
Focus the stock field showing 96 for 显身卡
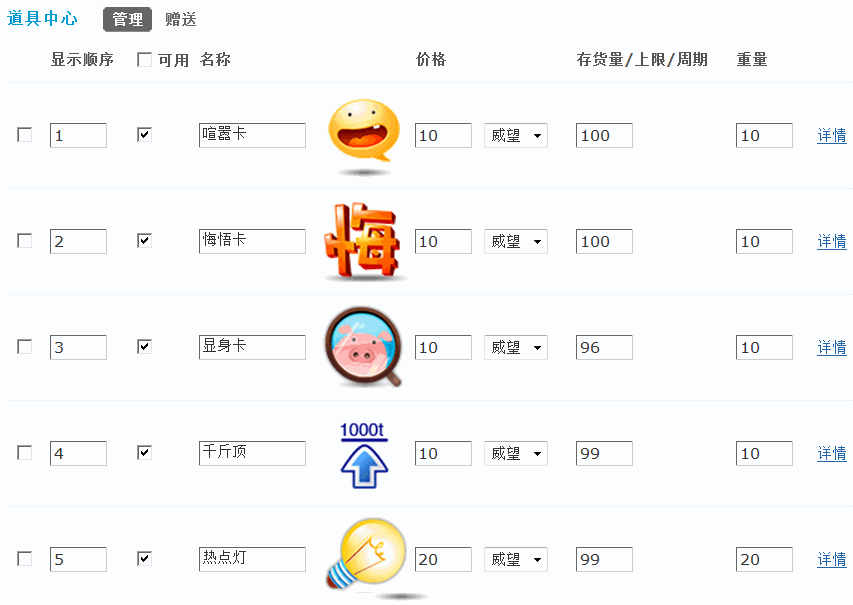[604, 348]
